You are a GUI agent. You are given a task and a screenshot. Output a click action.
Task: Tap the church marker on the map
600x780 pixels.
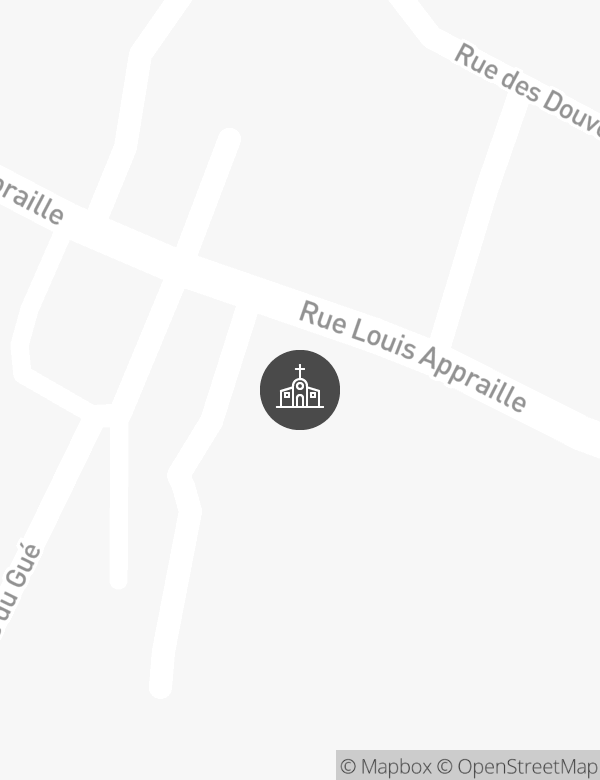(x=300, y=390)
